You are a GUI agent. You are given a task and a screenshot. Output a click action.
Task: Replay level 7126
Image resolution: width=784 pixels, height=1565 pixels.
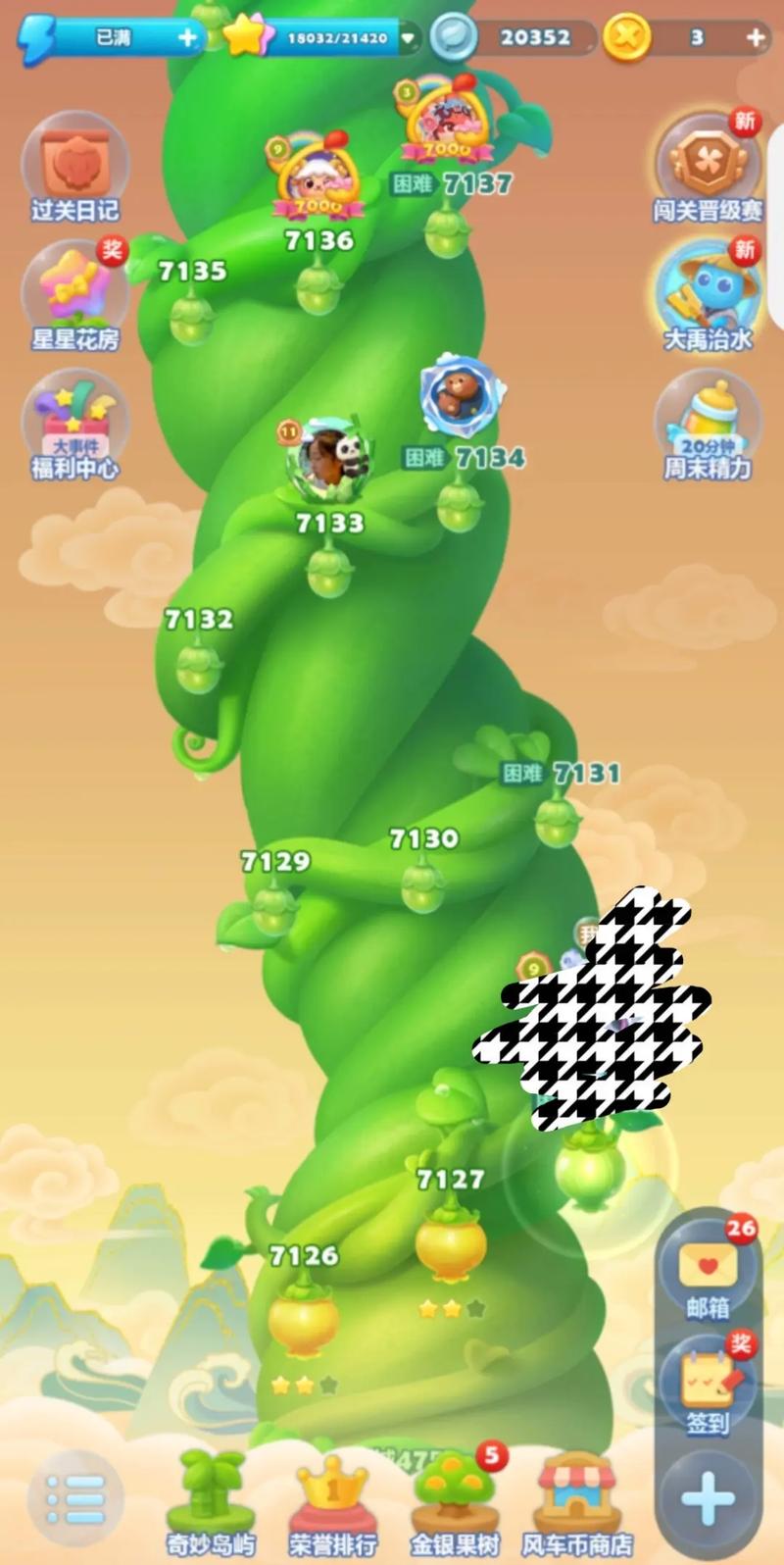tap(304, 1319)
